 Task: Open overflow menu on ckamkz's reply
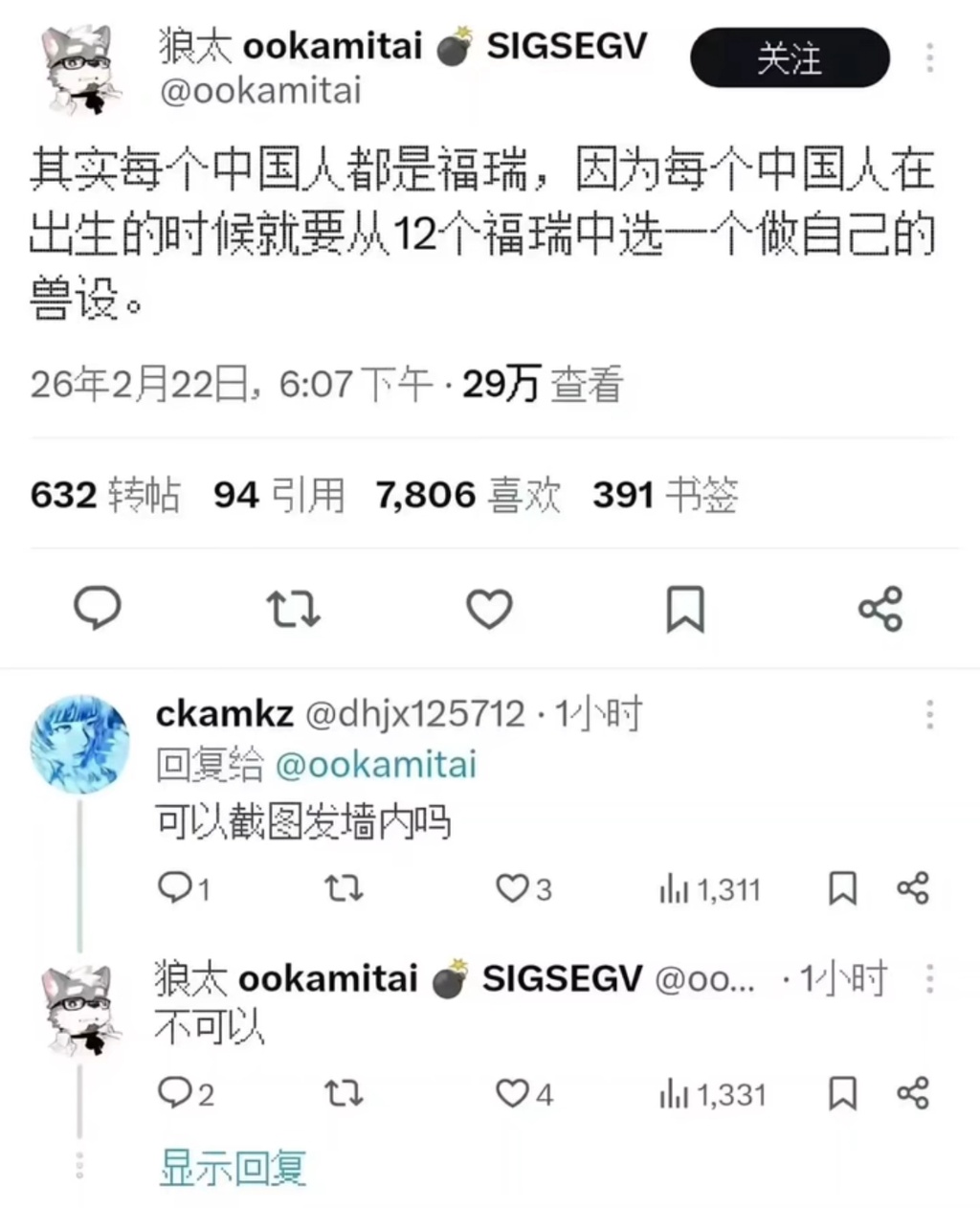929,714
